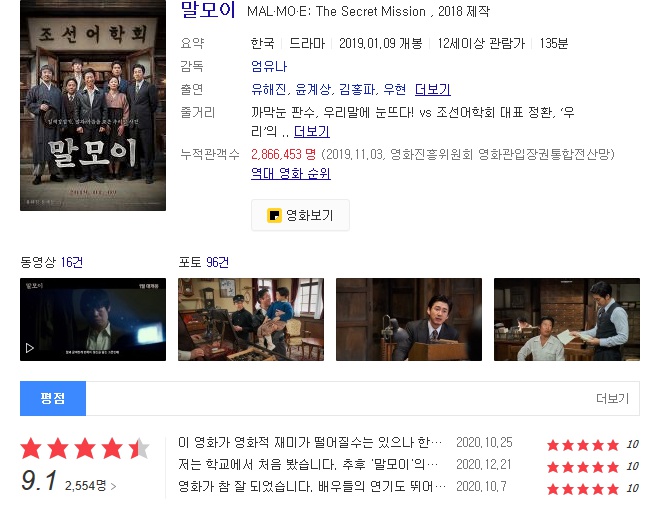This screenshot has height=508, width=660.
Task: Open 역대 영화 순위 link
Action: click(x=291, y=173)
